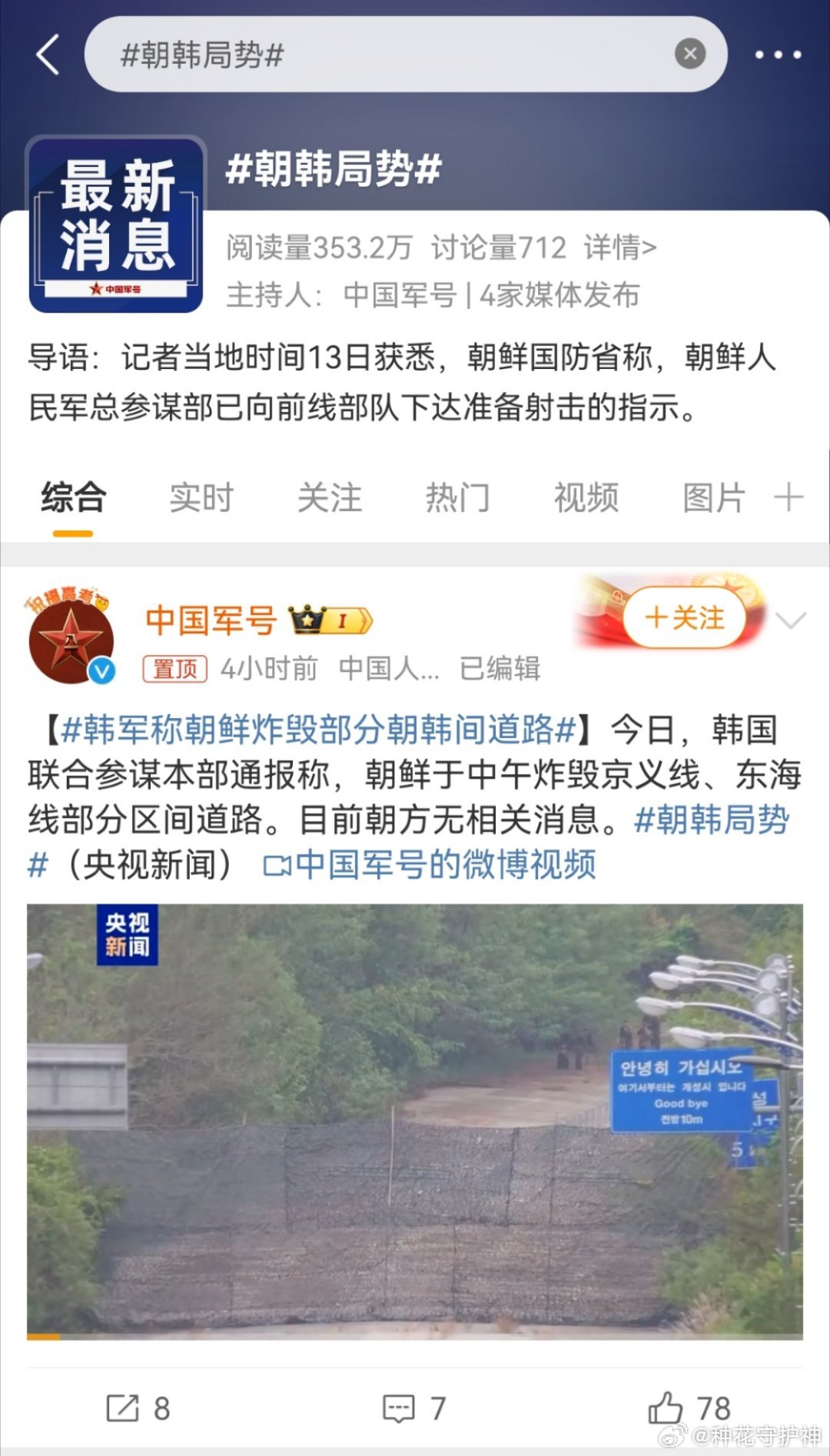Expand more tabs with the plus sign
This screenshot has width=830, height=1456.
787,498
